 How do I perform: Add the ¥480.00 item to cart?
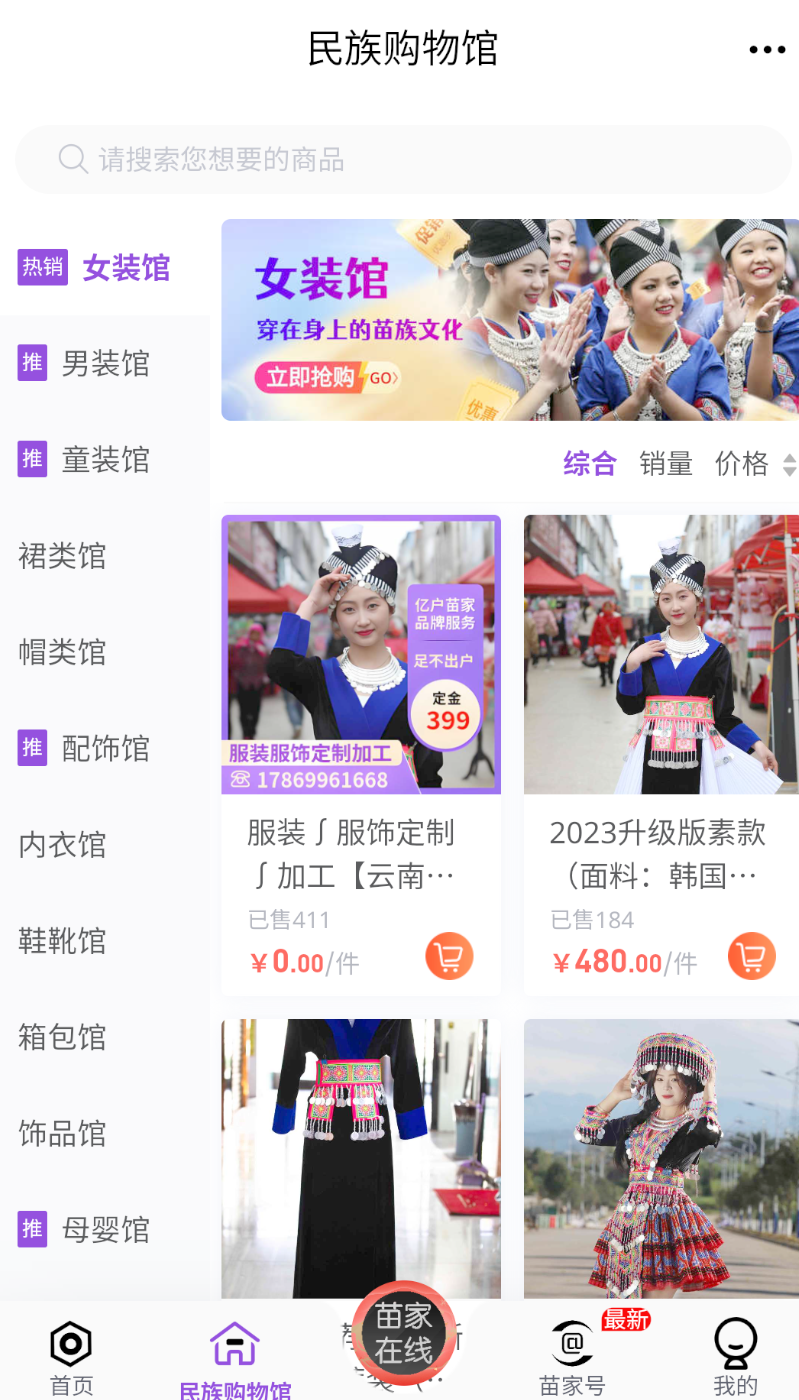(751, 957)
